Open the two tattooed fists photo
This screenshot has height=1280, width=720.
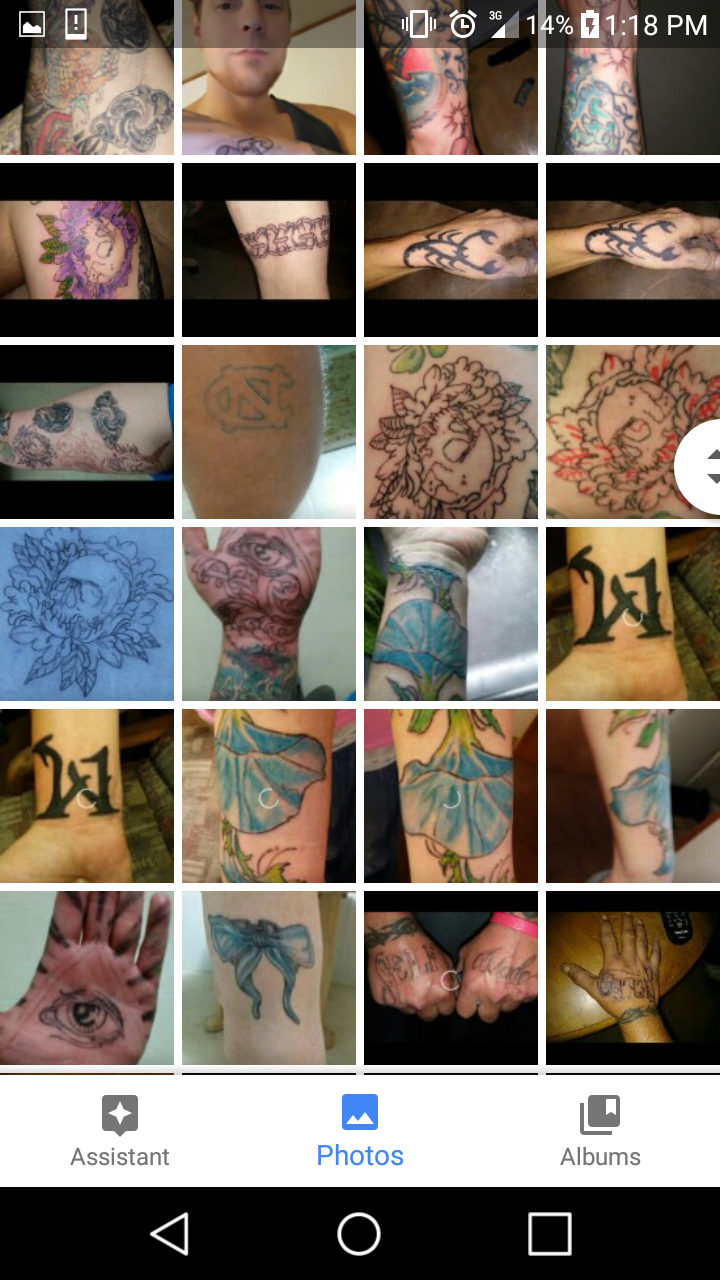451,978
